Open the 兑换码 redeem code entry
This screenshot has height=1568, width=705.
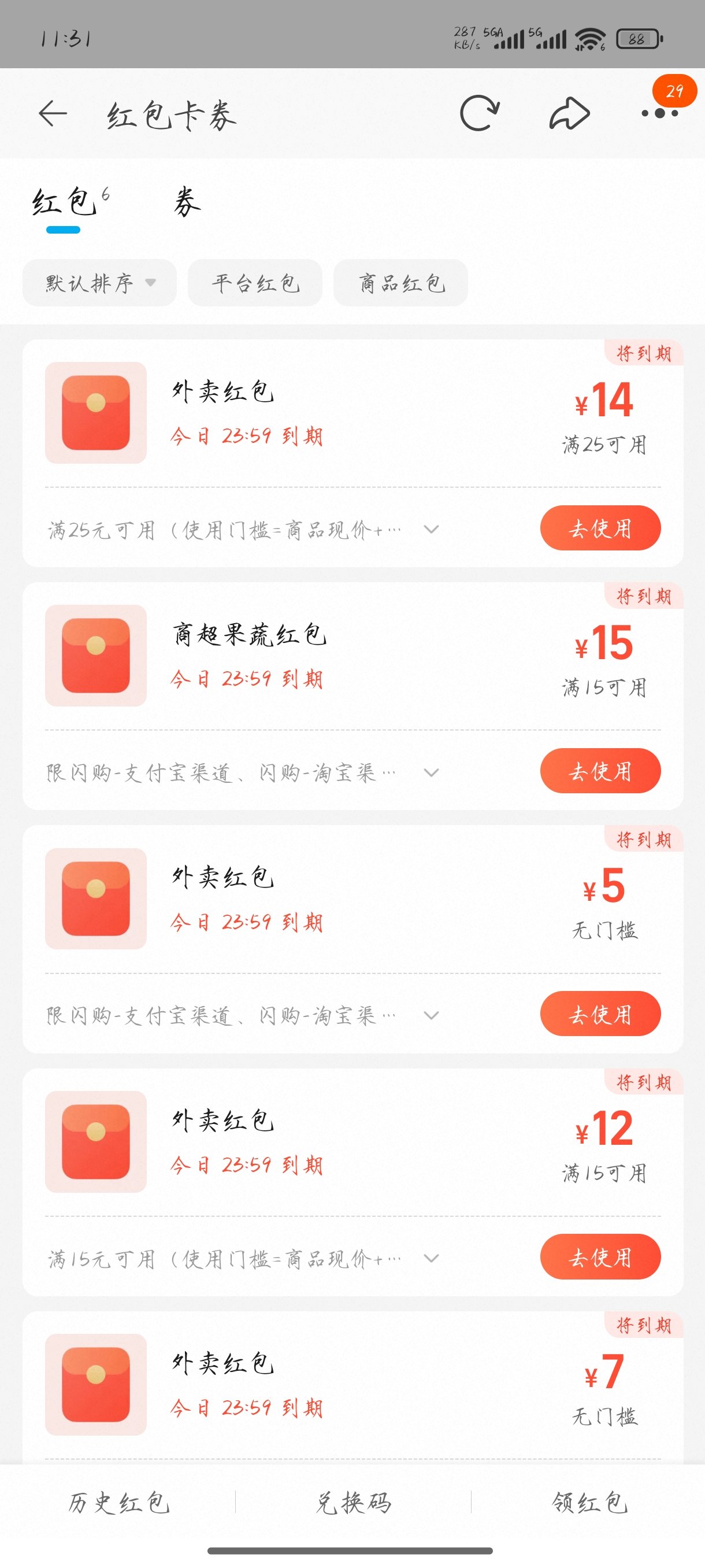(354, 1502)
